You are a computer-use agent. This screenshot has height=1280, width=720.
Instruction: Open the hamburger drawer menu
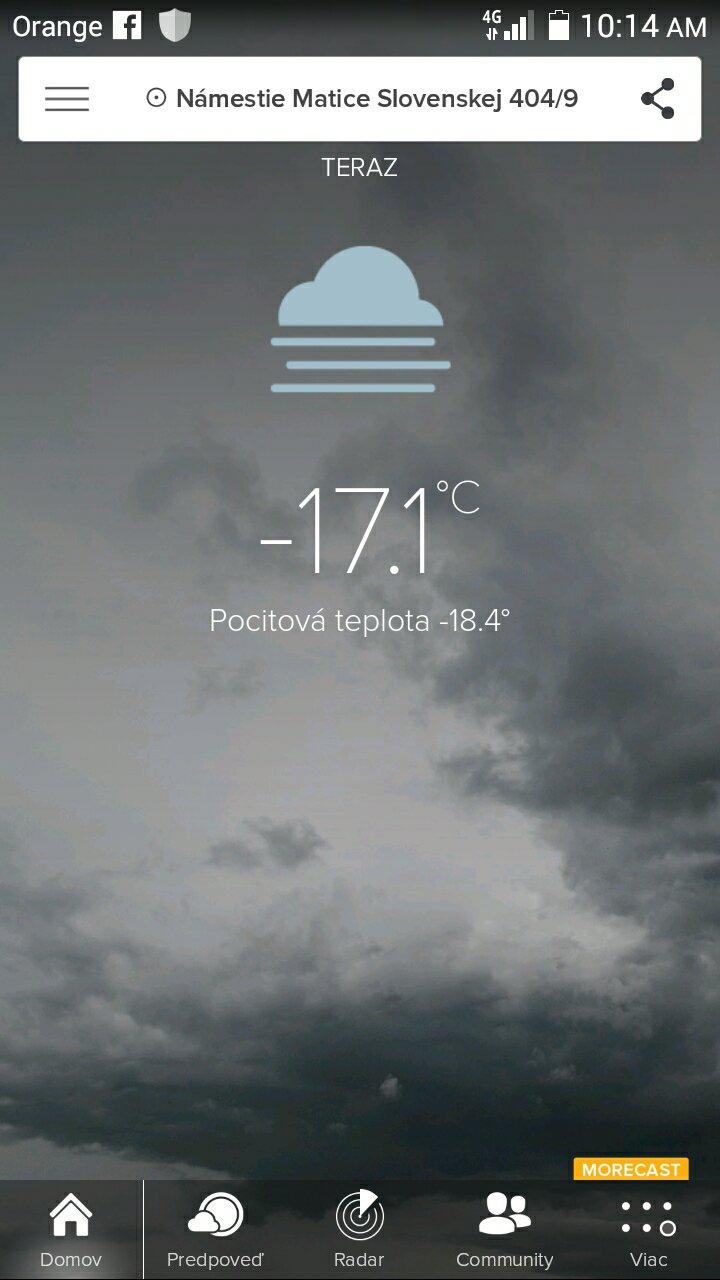pyautogui.click(x=67, y=99)
